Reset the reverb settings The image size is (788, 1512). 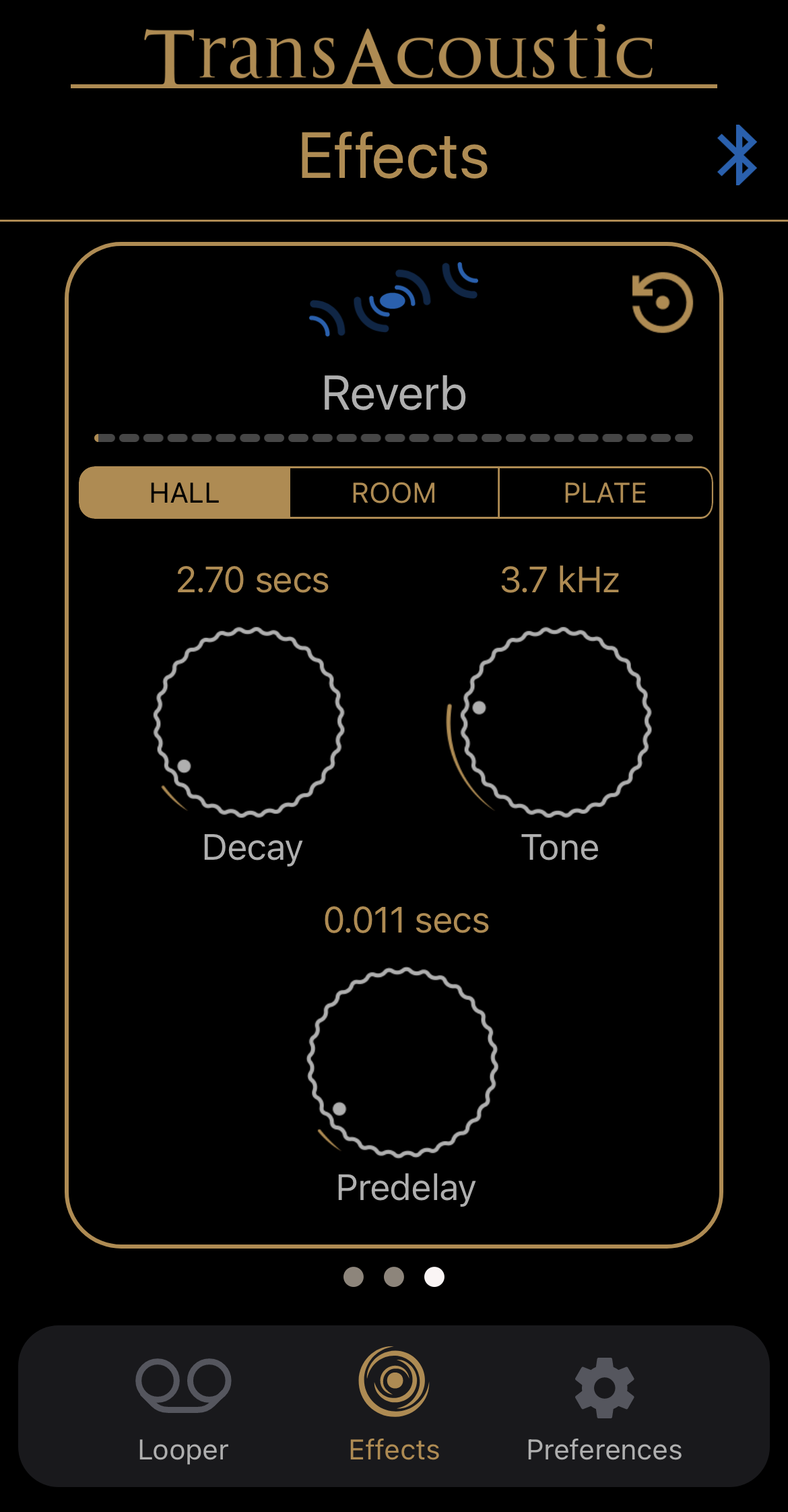662,303
